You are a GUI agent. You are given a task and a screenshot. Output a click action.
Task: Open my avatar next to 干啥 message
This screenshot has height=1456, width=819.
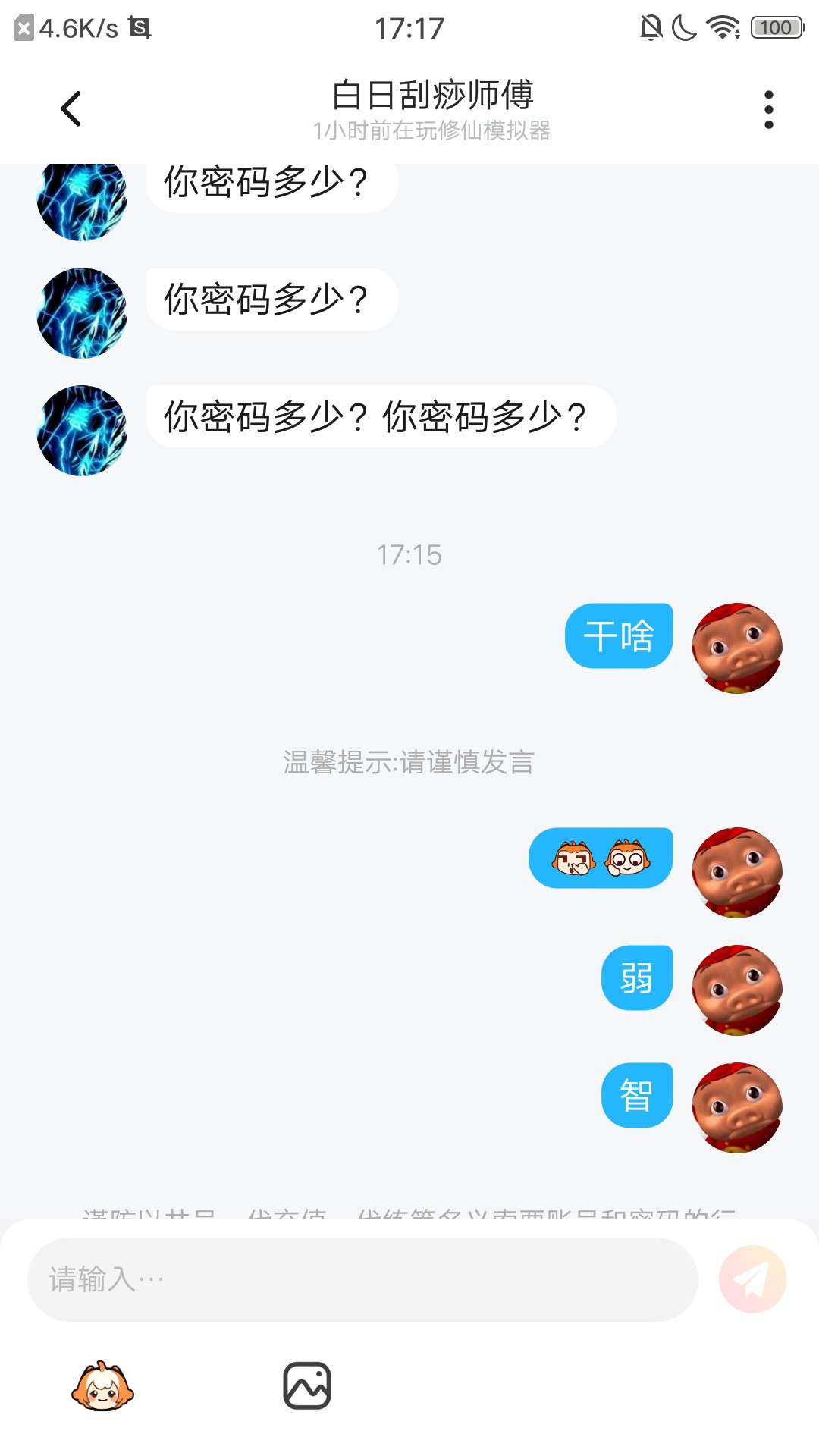coord(736,648)
